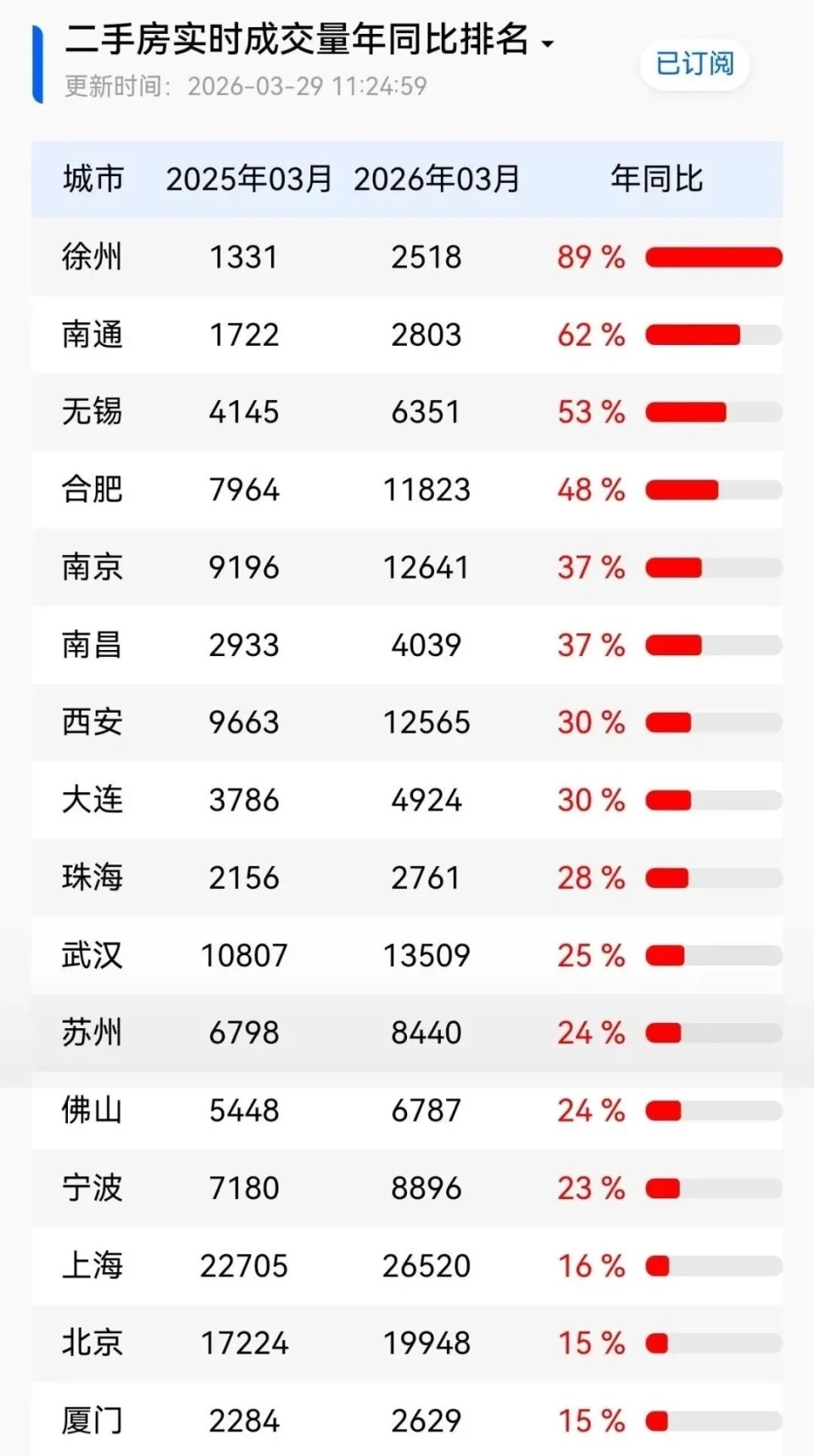Screen dimensions: 814x1456
Task: Select the 城市 column header
Action: [x=90, y=179]
